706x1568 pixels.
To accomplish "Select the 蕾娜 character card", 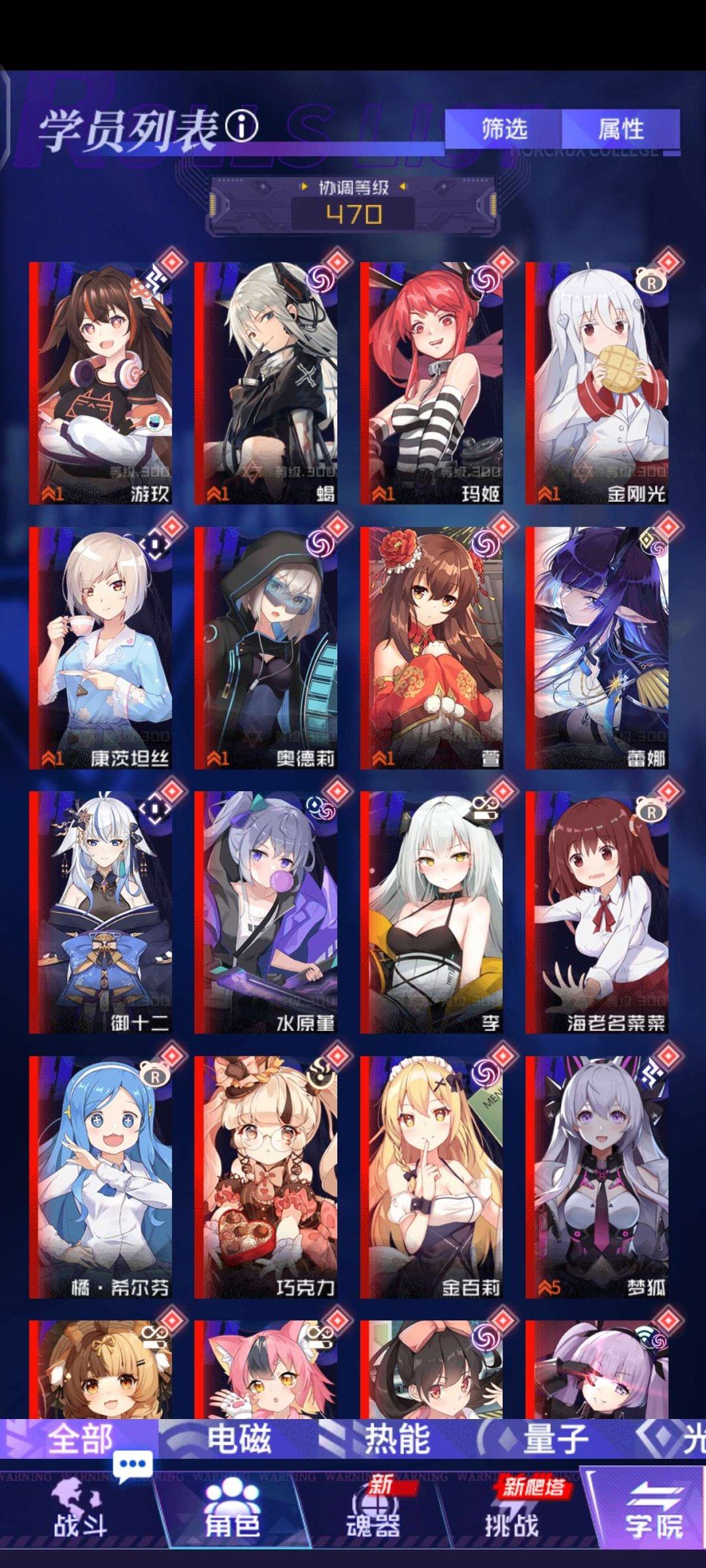I will [597, 648].
